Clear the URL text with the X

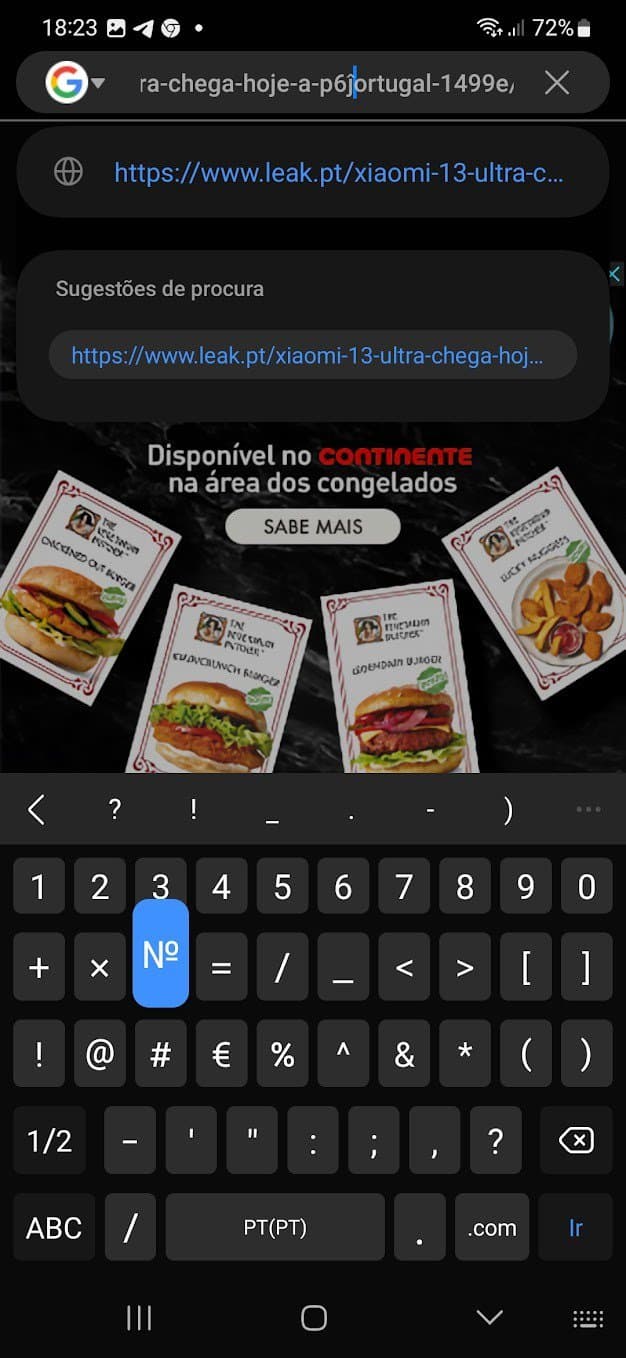pos(557,83)
